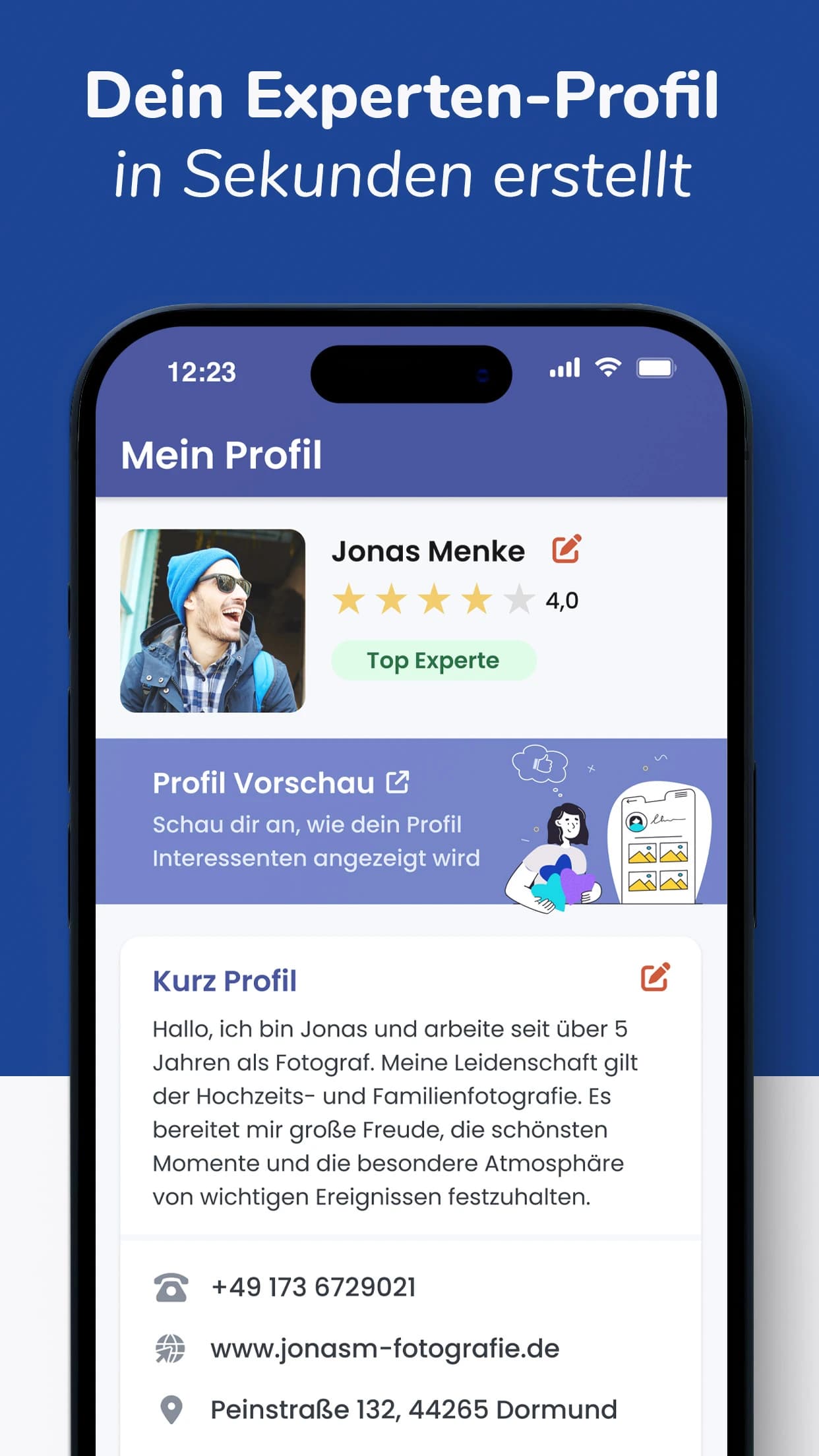
Task: Tap the Wi-Fi icon in the status bar
Action: (x=607, y=369)
